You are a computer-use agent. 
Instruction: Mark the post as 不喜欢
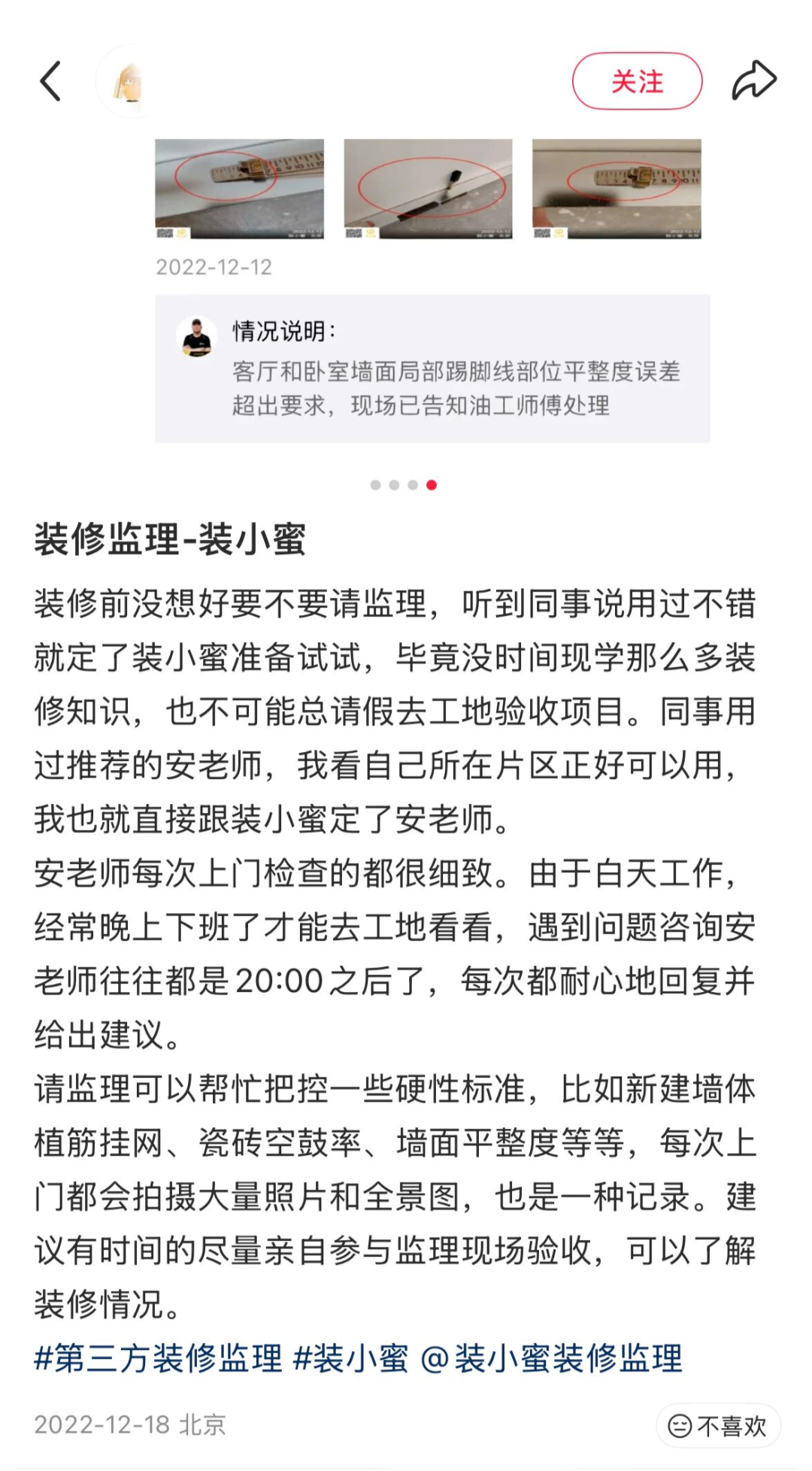click(x=718, y=1425)
